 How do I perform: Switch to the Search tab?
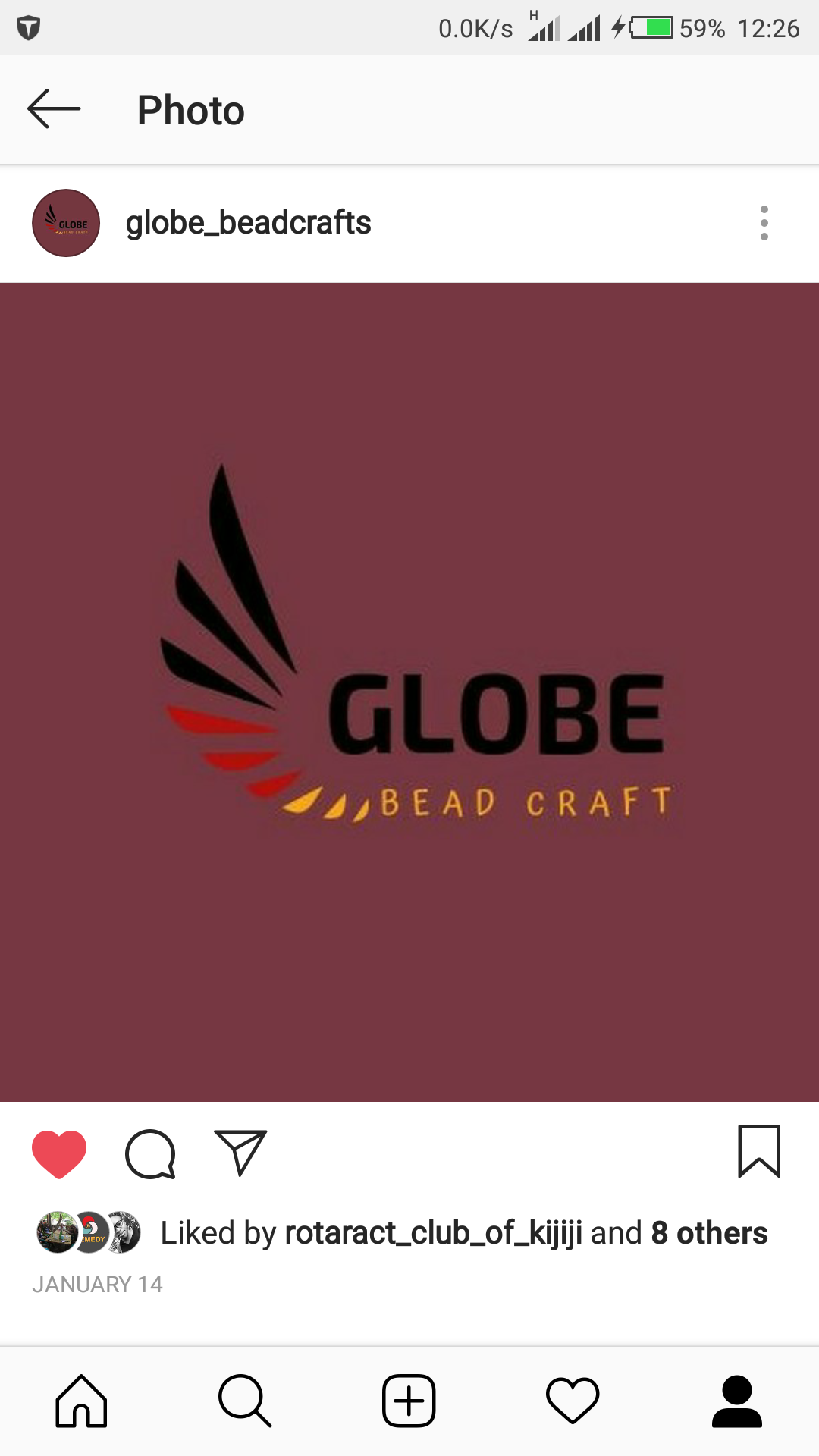click(245, 1401)
